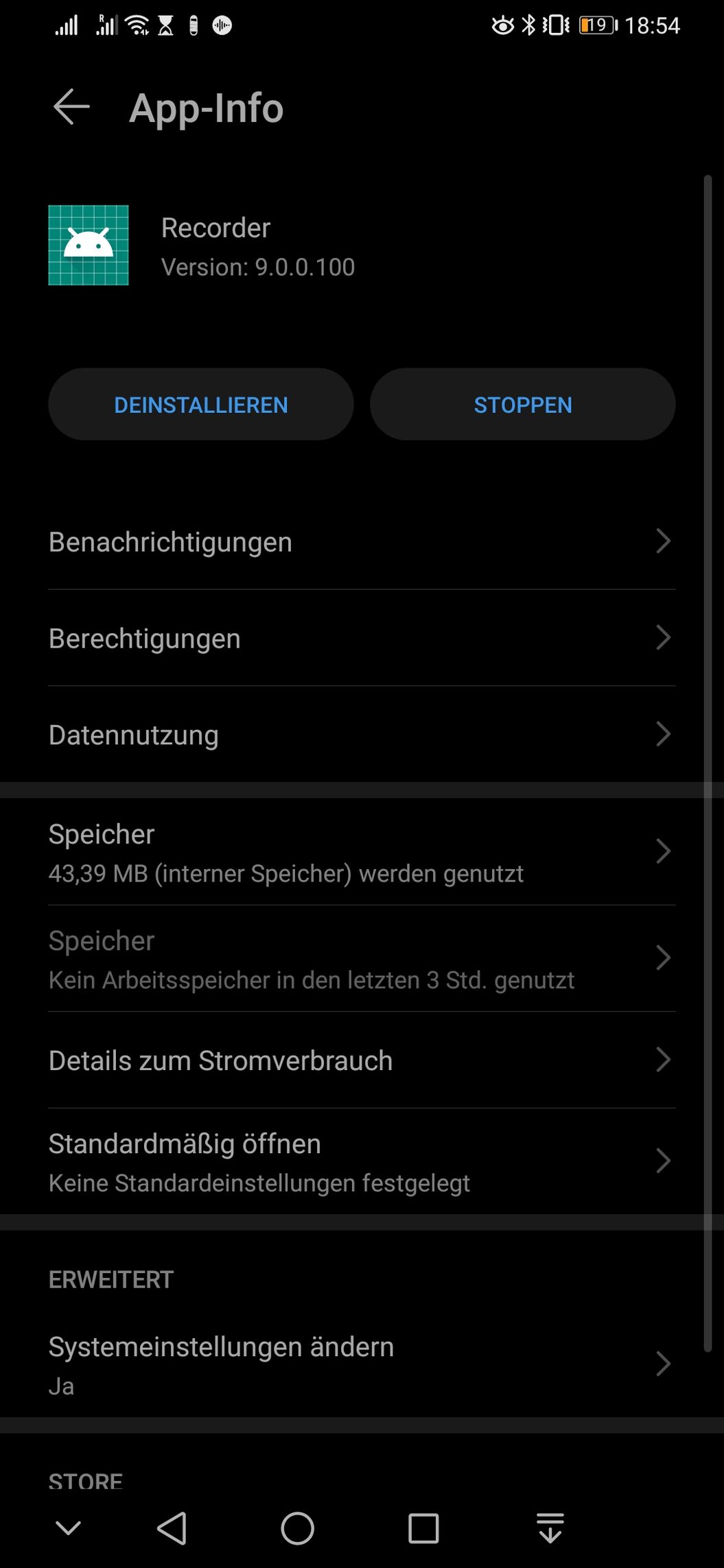Hide the navigation bar with the down chevron
Image resolution: width=724 pixels, height=1568 pixels.
tap(68, 1528)
